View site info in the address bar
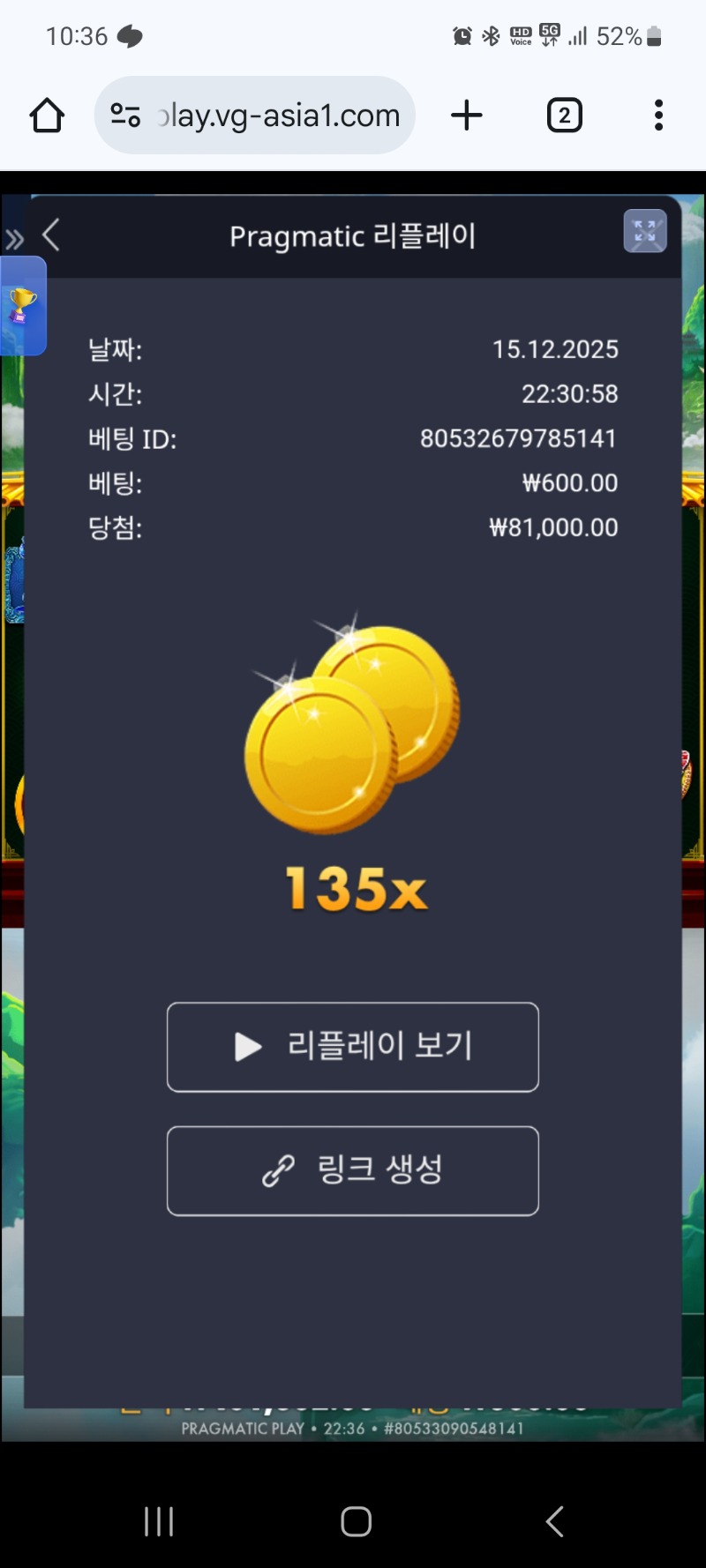 pos(125,116)
